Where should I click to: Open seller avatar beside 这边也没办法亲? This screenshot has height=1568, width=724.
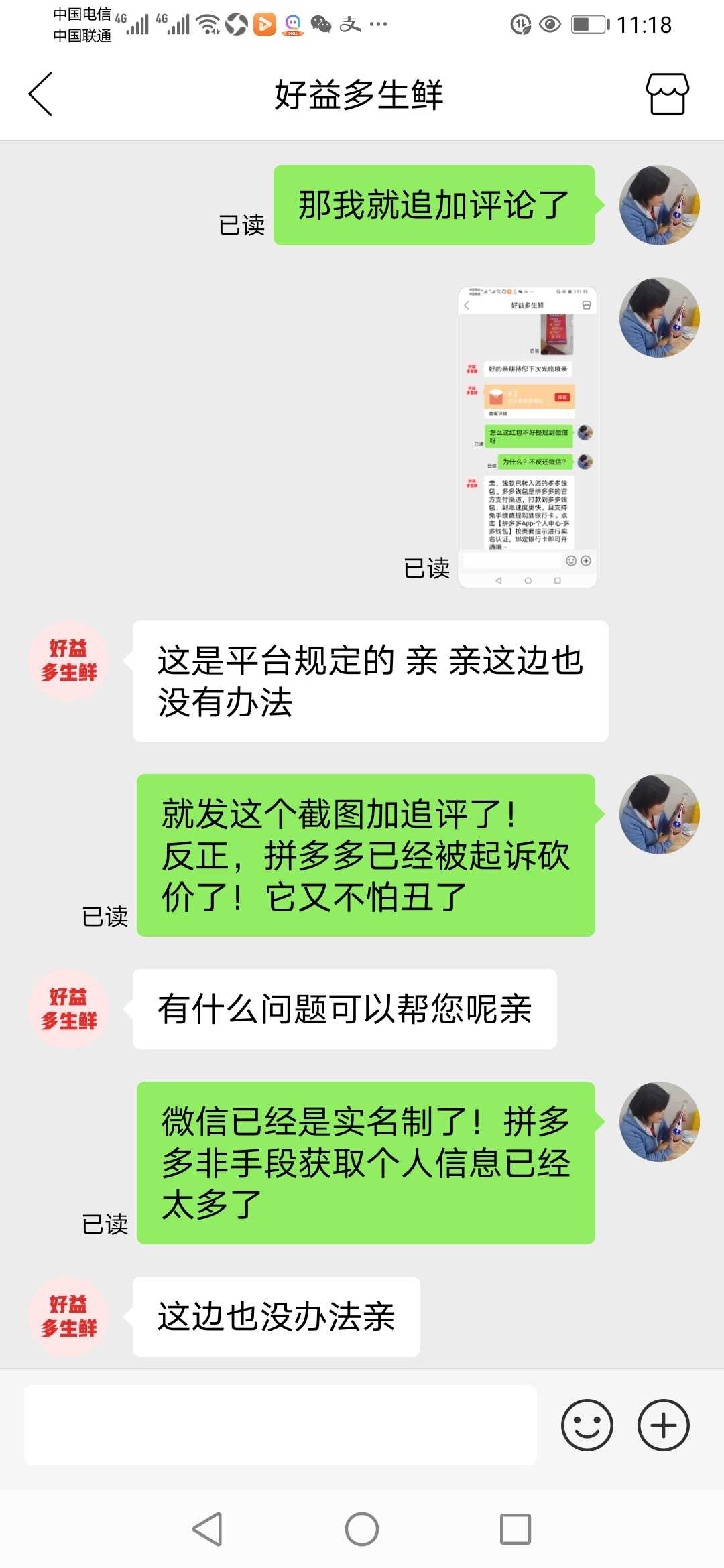[x=68, y=1317]
